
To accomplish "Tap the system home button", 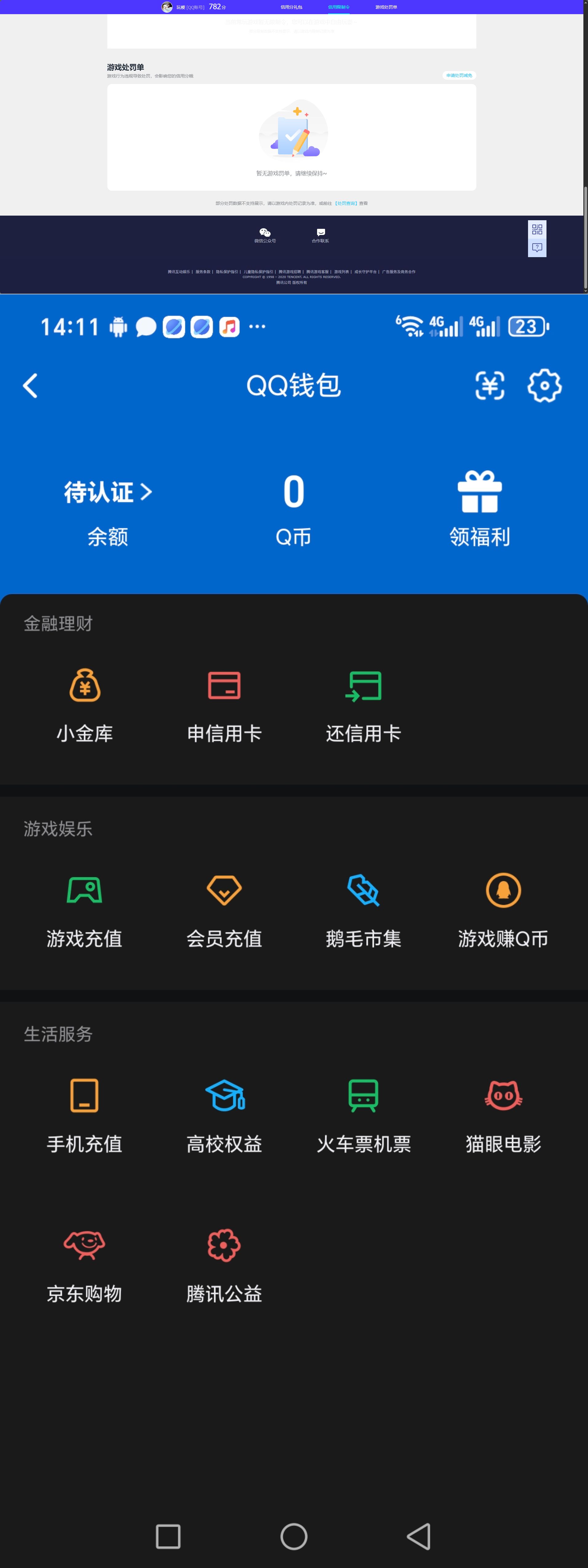I will click(x=293, y=1536).
